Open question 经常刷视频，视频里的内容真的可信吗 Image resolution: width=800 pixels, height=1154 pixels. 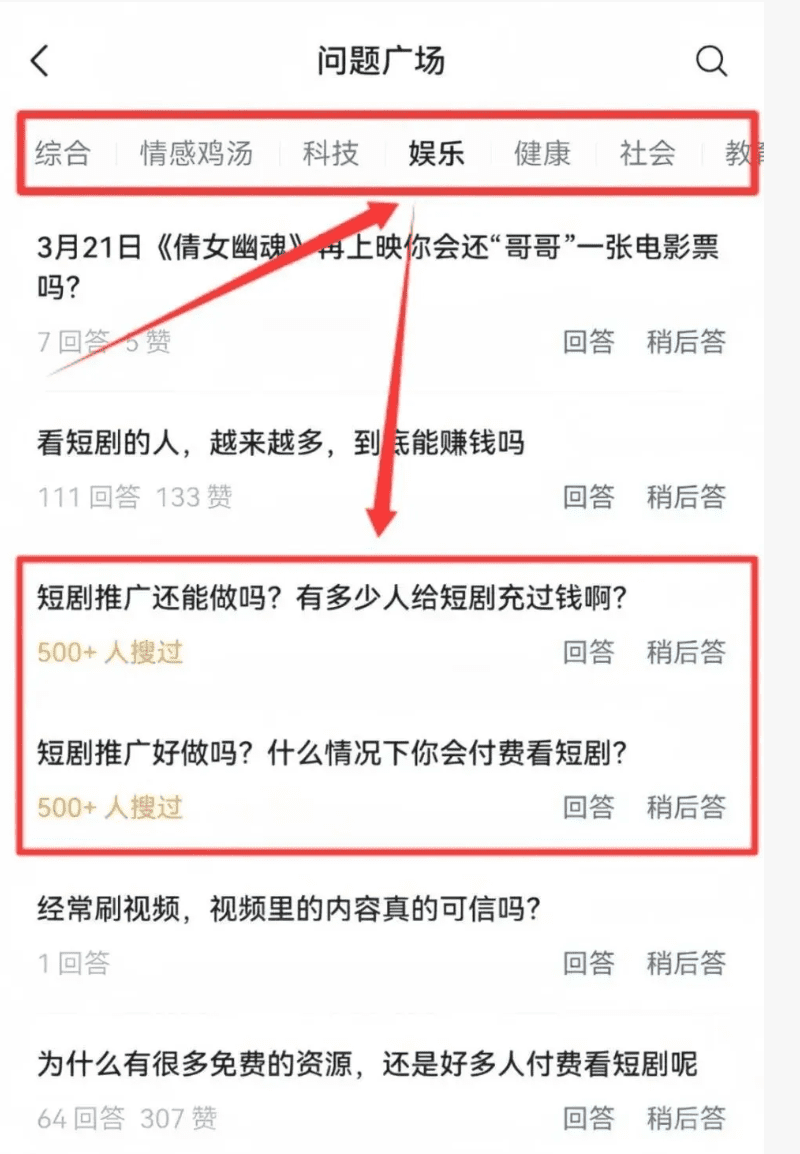[288, 909]
